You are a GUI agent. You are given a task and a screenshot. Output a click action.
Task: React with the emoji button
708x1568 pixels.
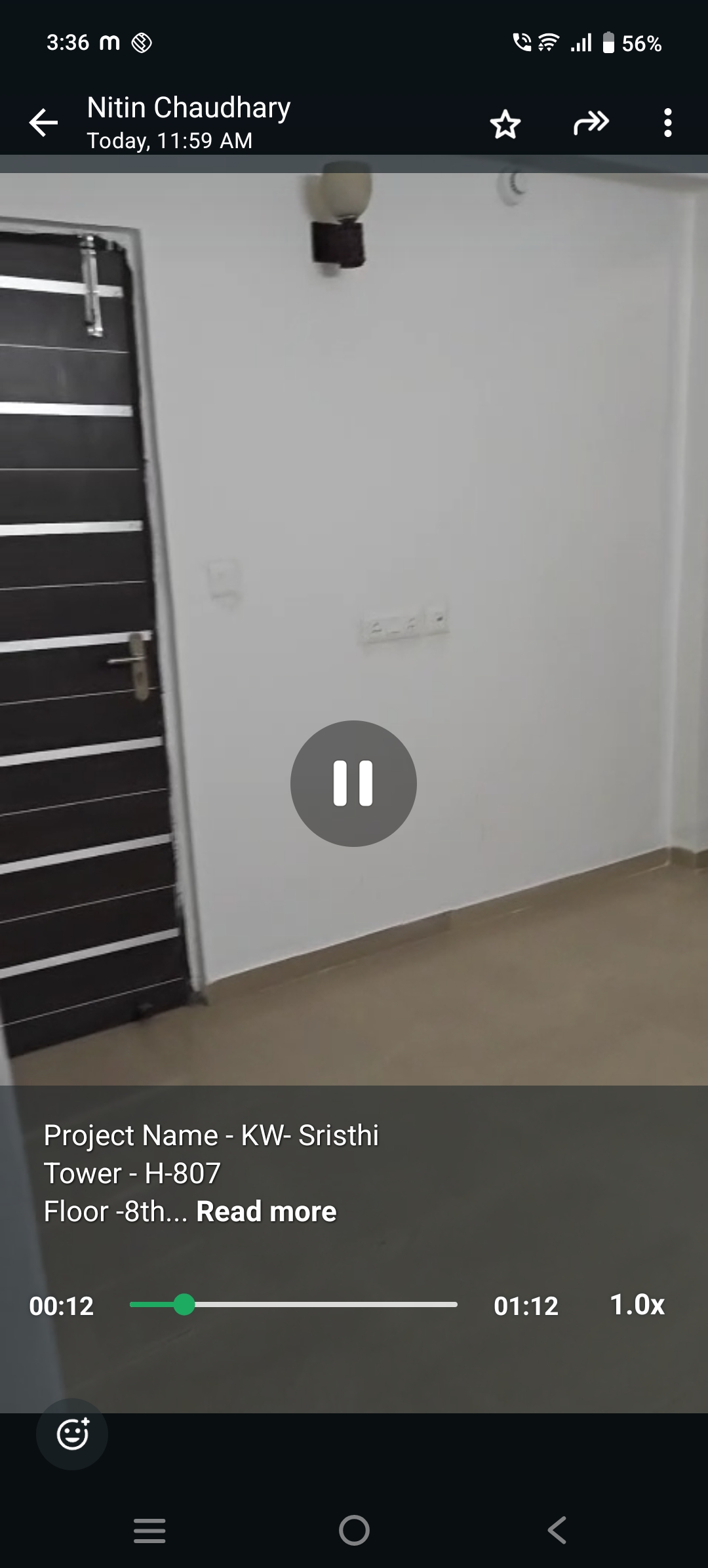click(72, 1434)
